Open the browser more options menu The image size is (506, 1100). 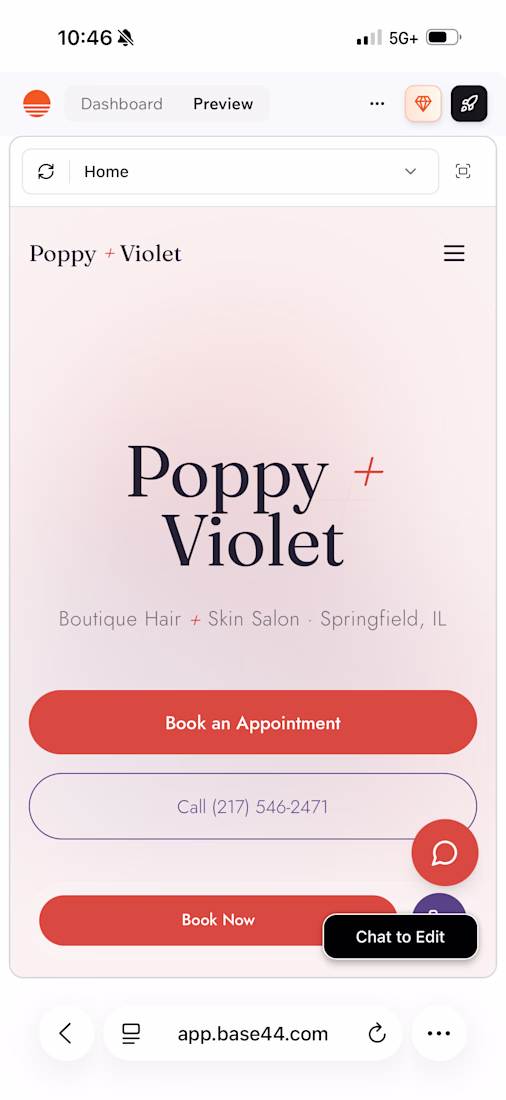point(439,1033)
